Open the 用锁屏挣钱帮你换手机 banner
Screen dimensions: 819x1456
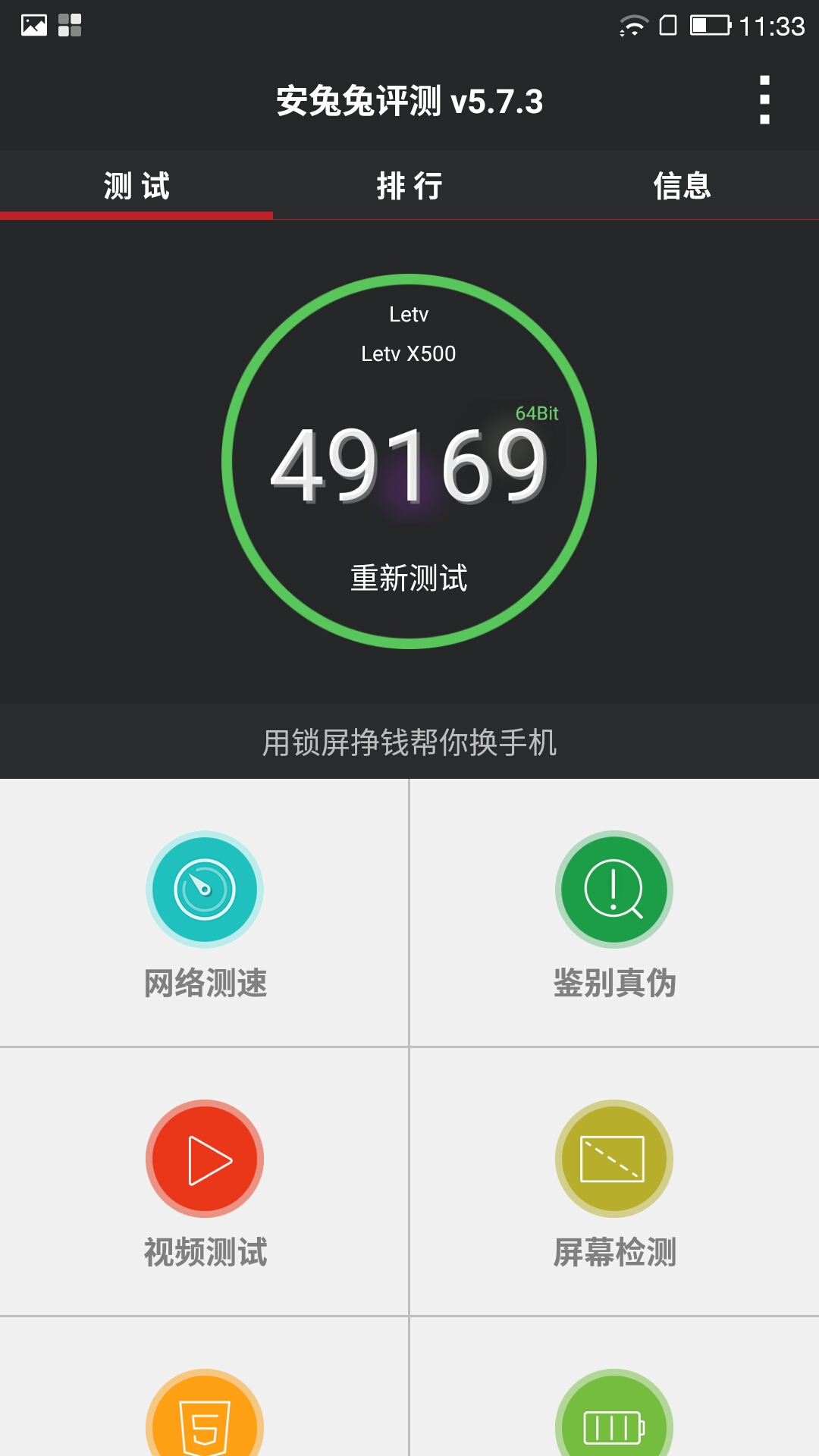tap(409, 742)
